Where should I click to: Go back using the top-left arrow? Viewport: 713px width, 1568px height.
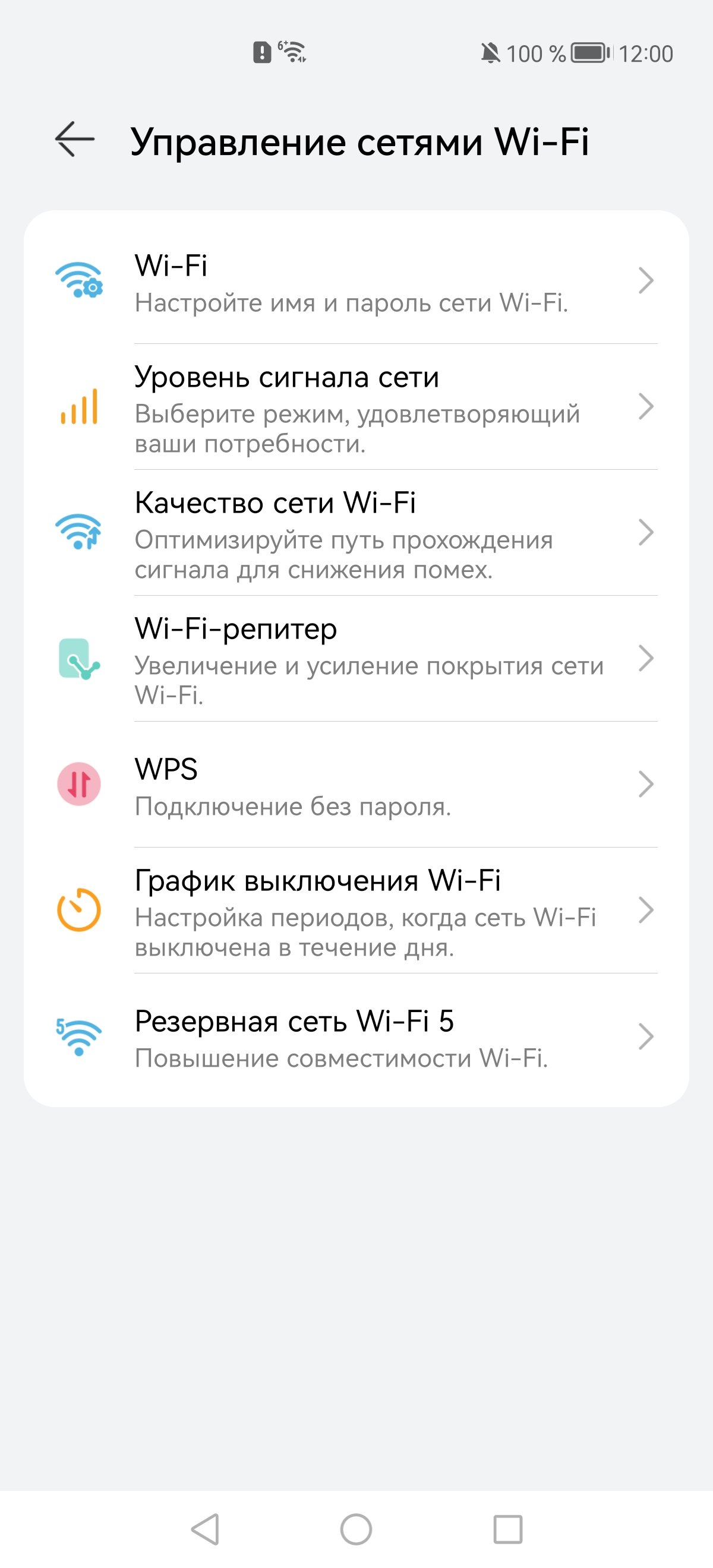click(x=74, y=140)
